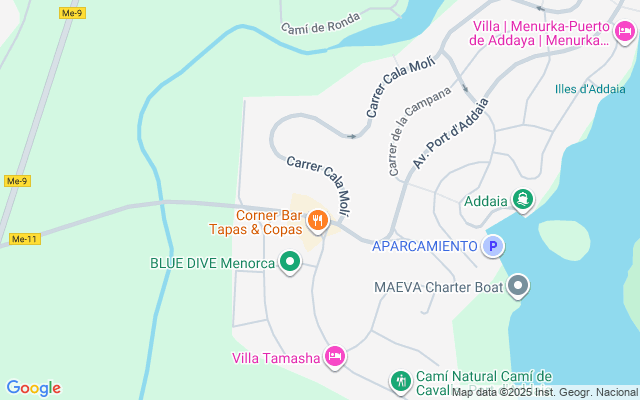Open the Villa Tamasha hotel pin
Viewport: 640px width, 400px height.
pyautogui.click(x=335, y=357)
